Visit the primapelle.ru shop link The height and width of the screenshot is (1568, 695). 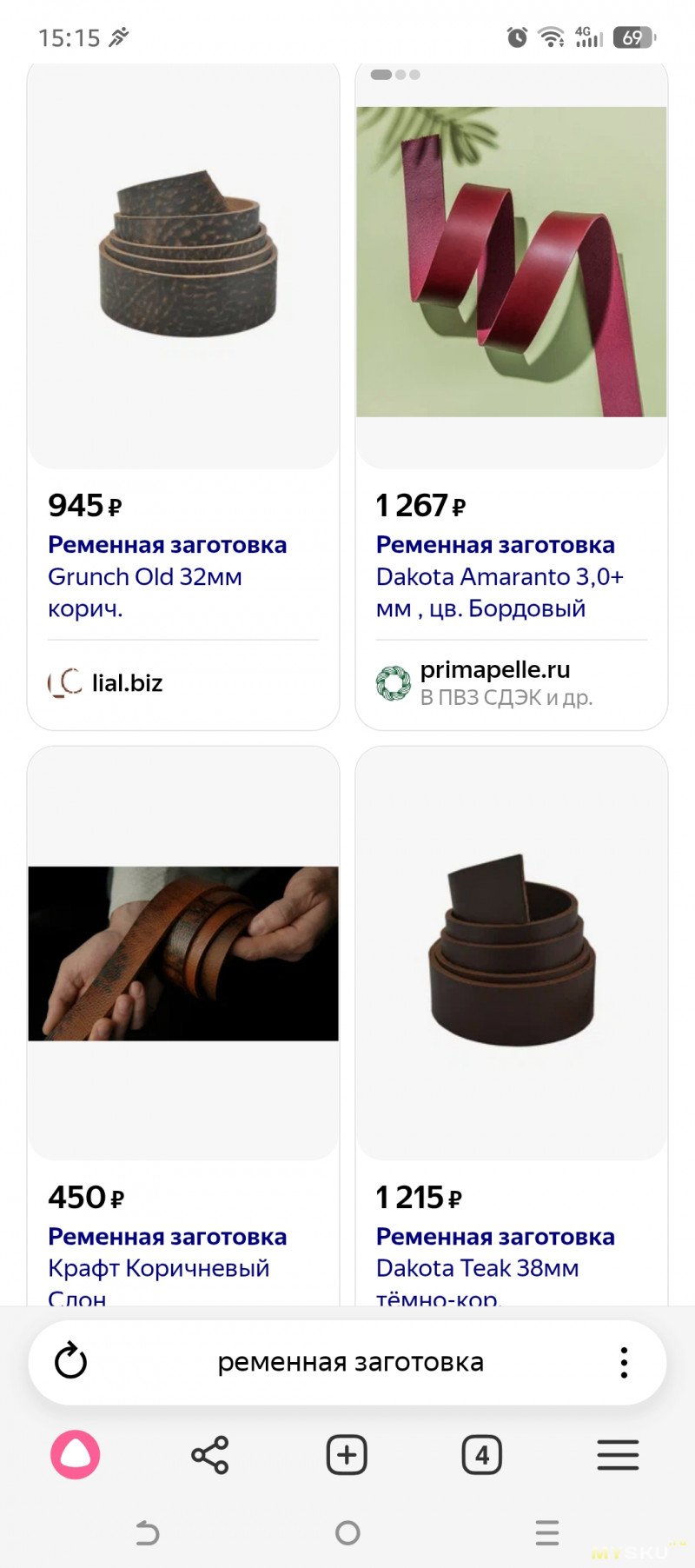[494, 670]
